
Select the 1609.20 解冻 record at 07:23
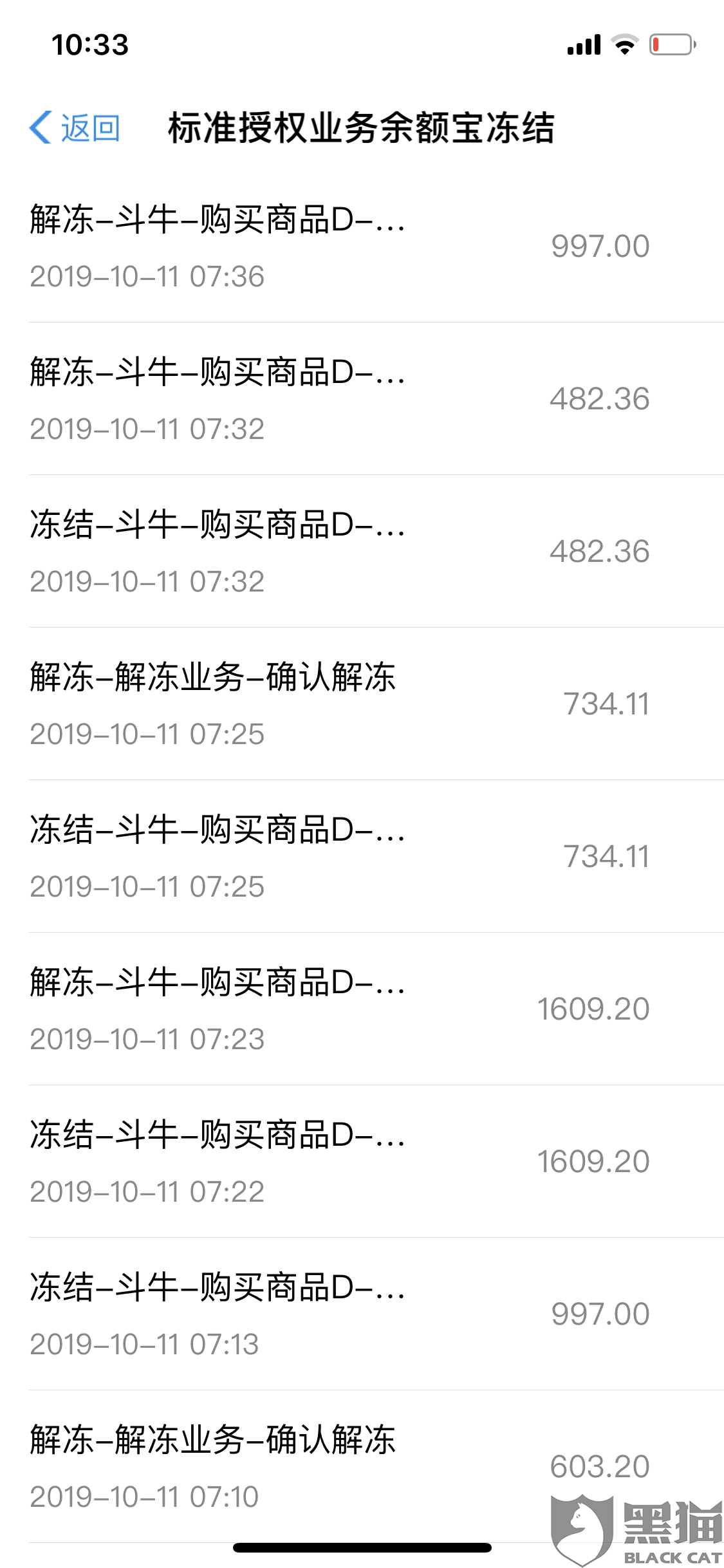(362, 1009)
